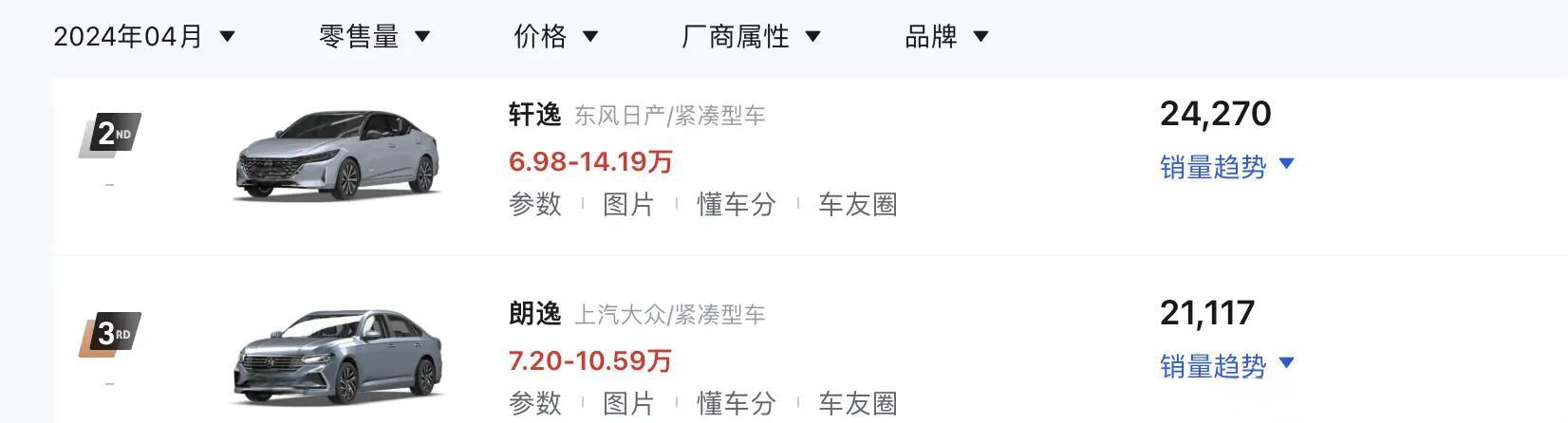Open the 品牌 brand filter

[945, 37]
